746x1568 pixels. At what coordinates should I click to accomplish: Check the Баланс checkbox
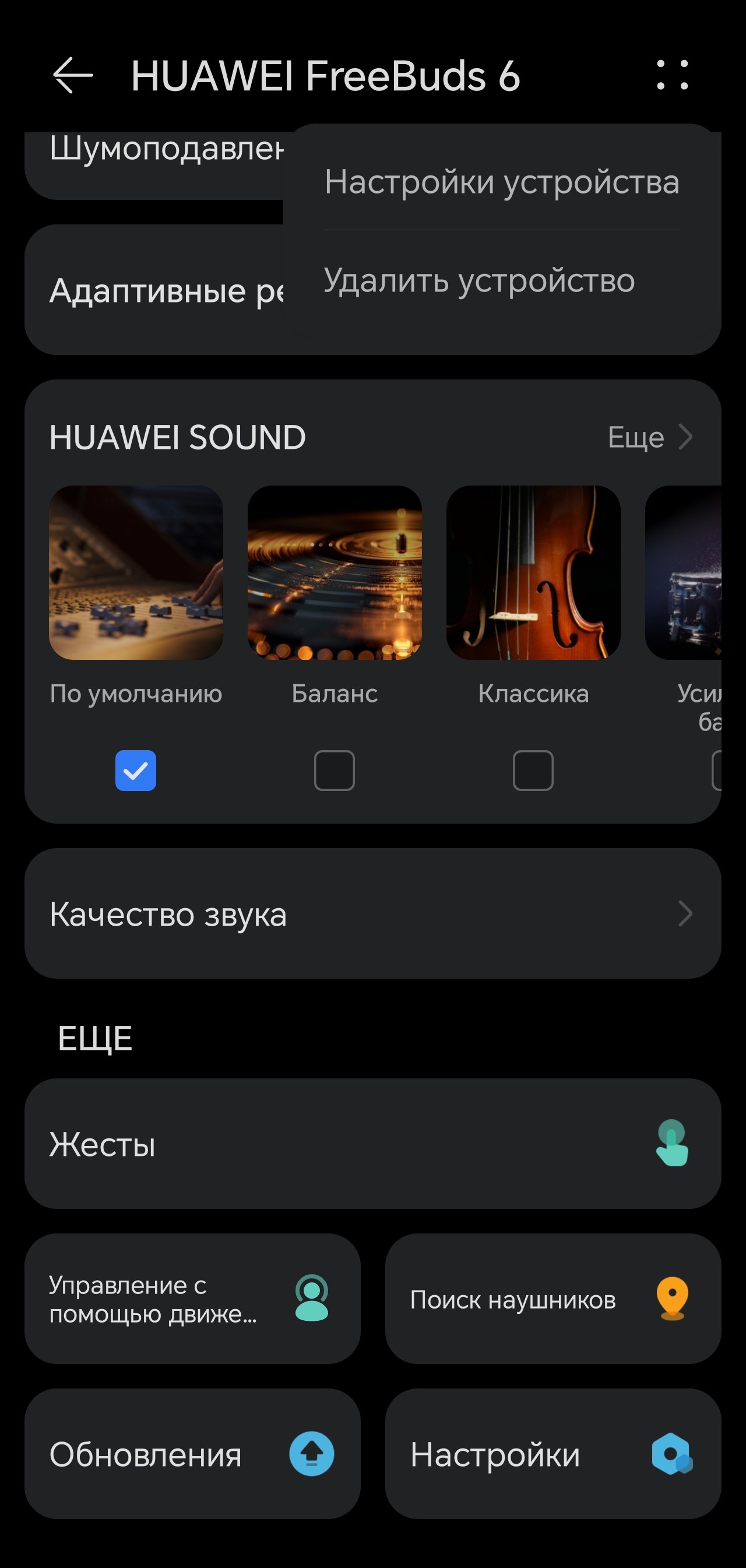click(x=335, y=771)
